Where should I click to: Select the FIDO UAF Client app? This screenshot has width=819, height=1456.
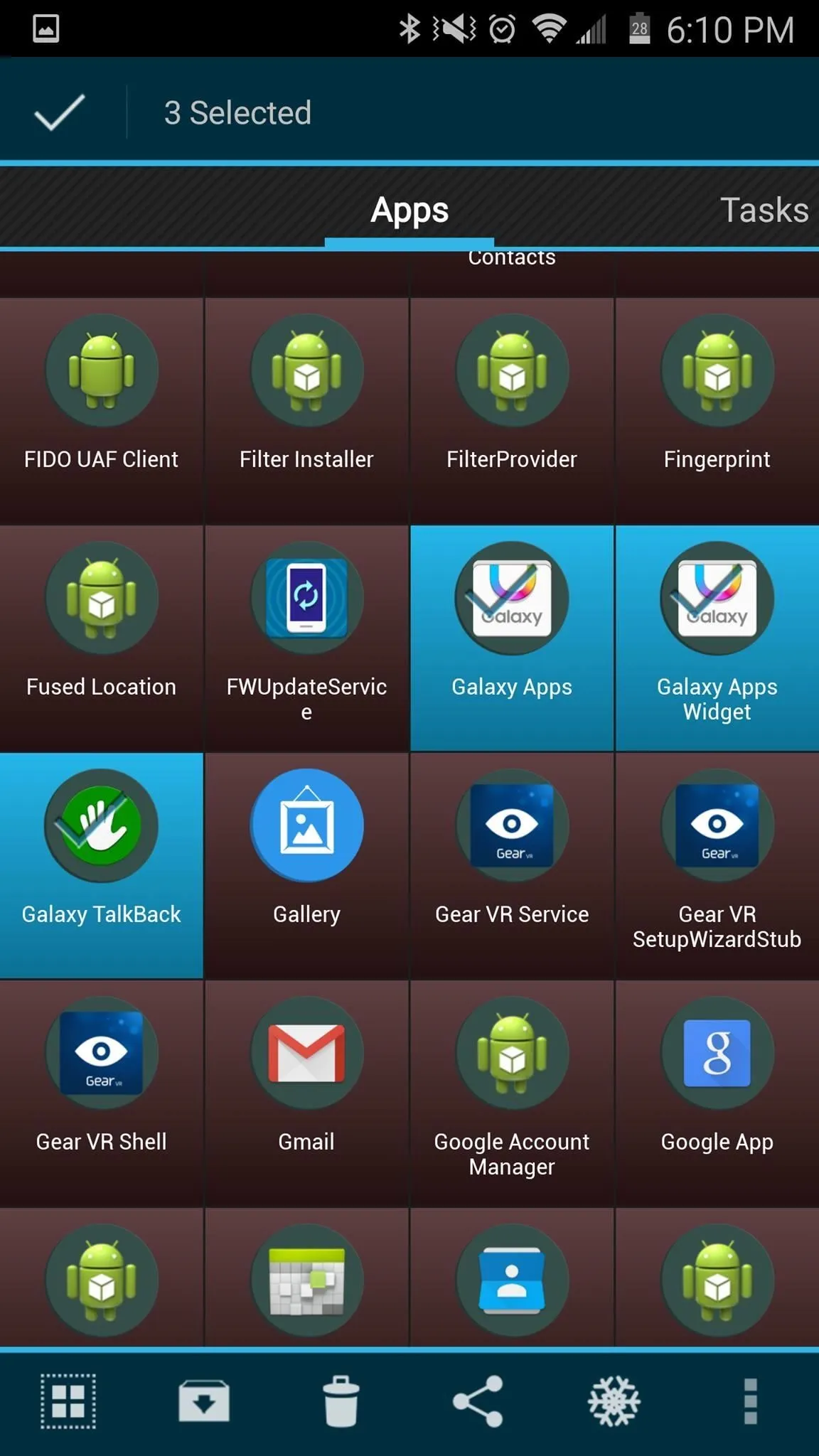tap(102, 410)
